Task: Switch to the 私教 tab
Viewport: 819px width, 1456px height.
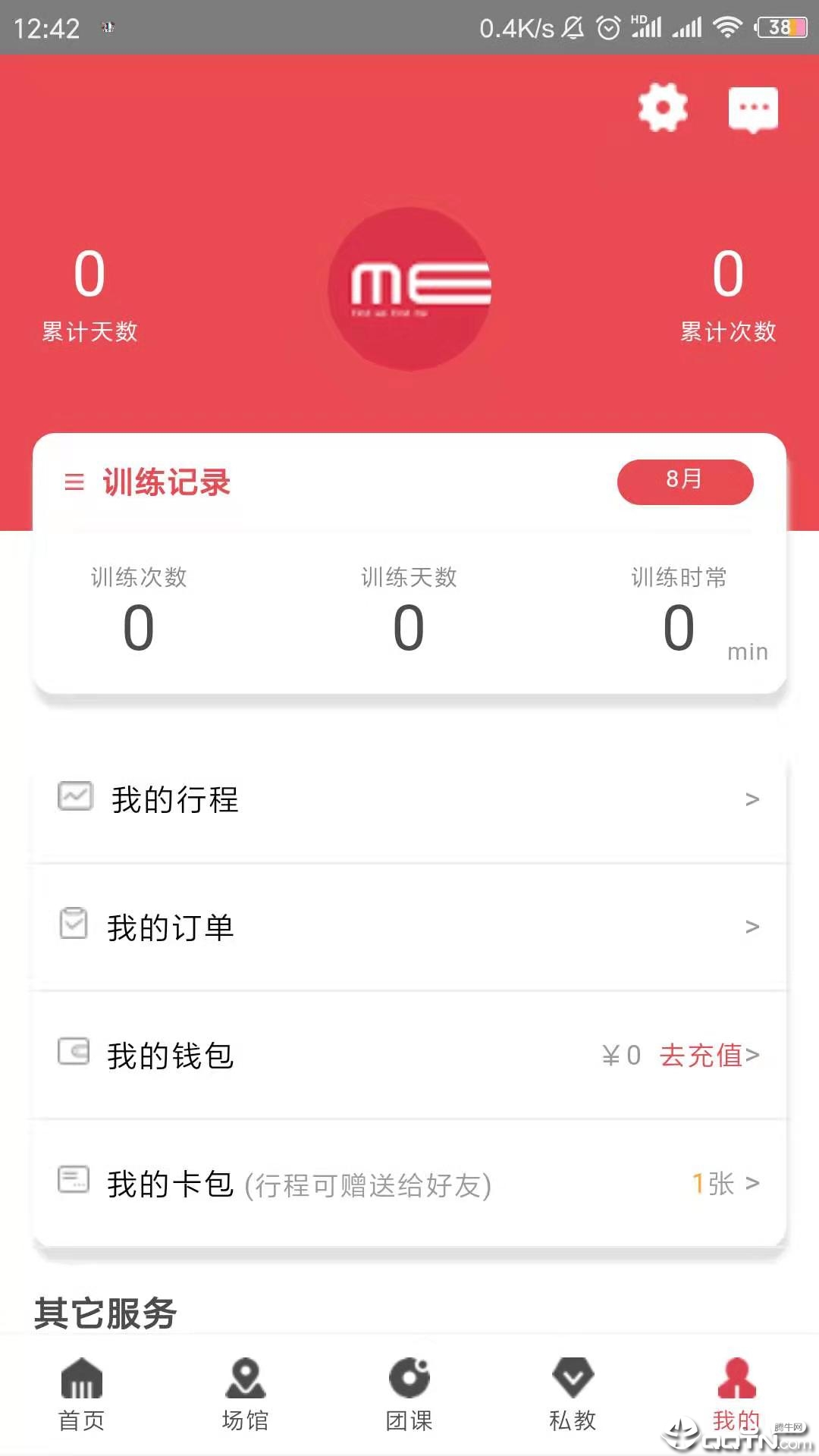Action: [x=573, y=1395]
